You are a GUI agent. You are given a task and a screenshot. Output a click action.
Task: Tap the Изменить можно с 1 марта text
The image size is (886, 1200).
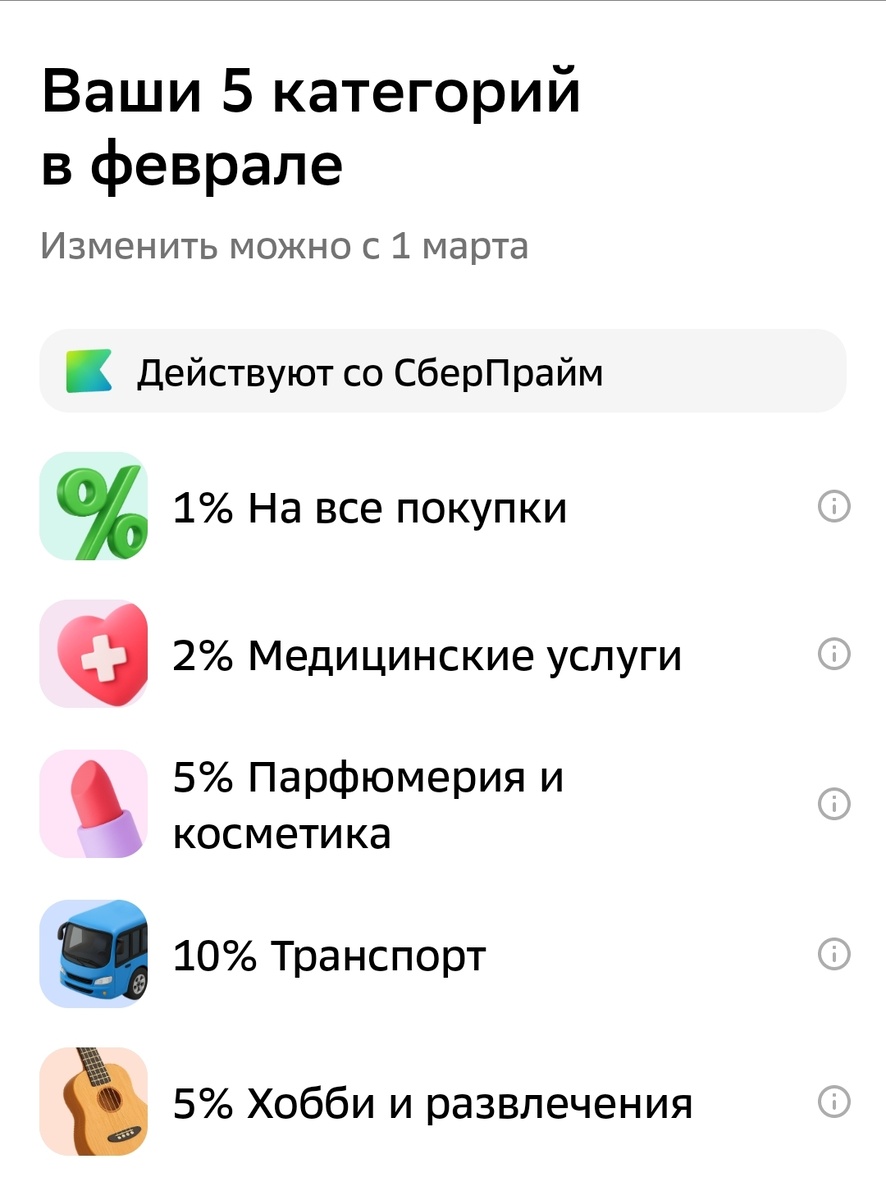pyautogui.click(x=285, y=240)
